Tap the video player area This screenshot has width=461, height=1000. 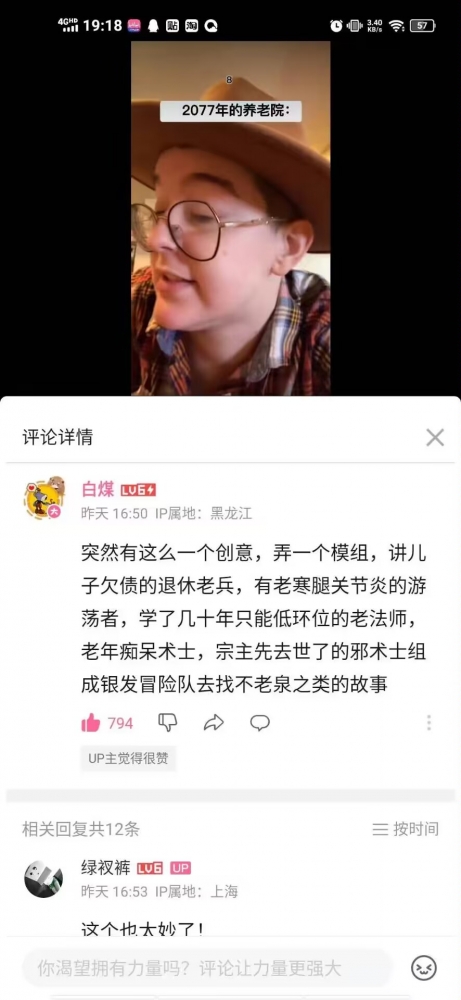point(231,218)
